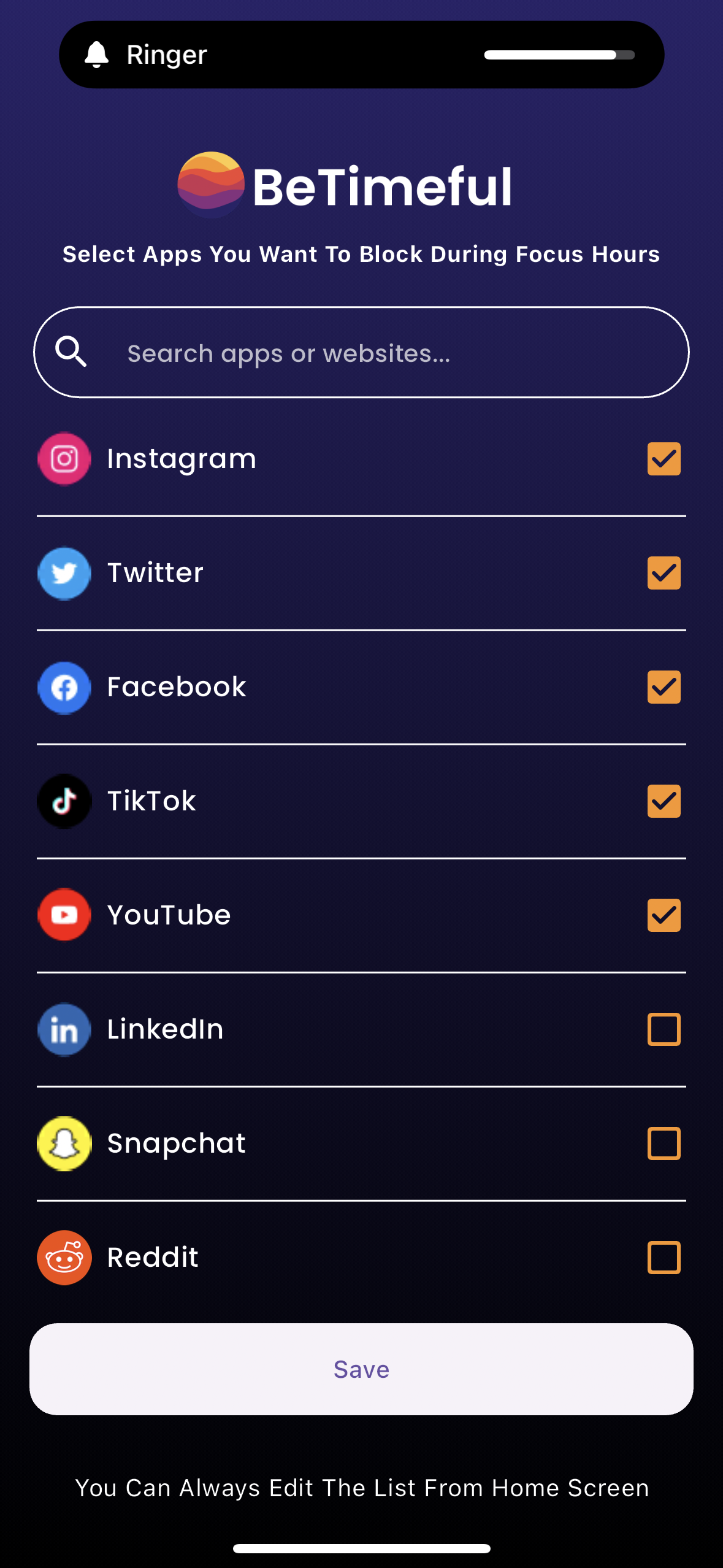Tick the Reddit checkbox
723x1568 pixels.
pos(664,1258)
